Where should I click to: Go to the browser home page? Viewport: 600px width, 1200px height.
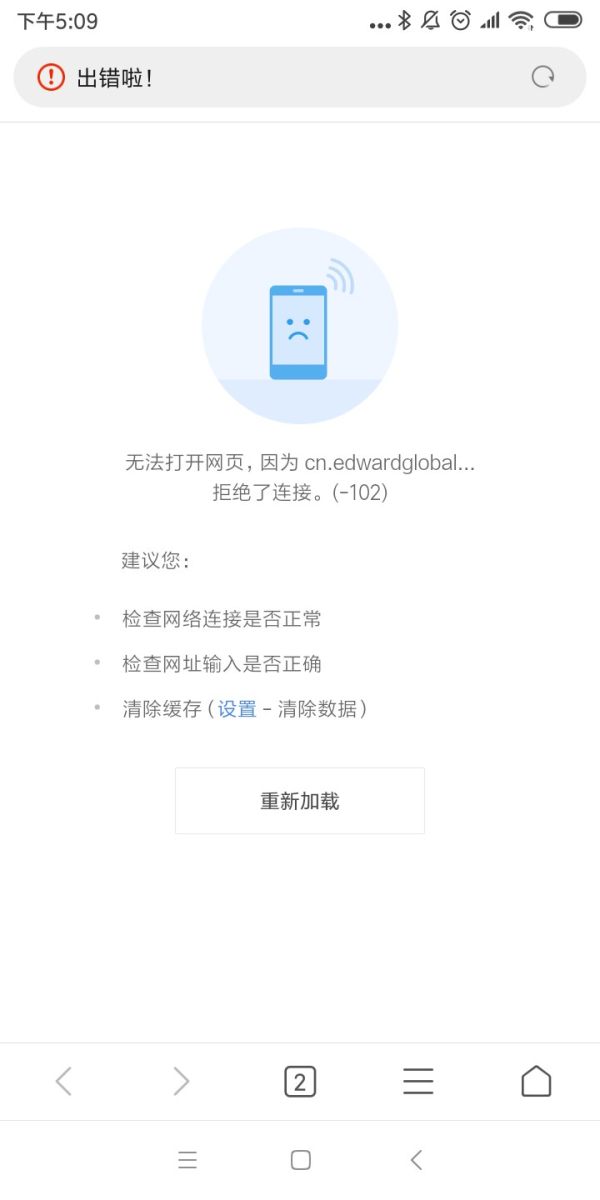click(x=536, y=1081)
